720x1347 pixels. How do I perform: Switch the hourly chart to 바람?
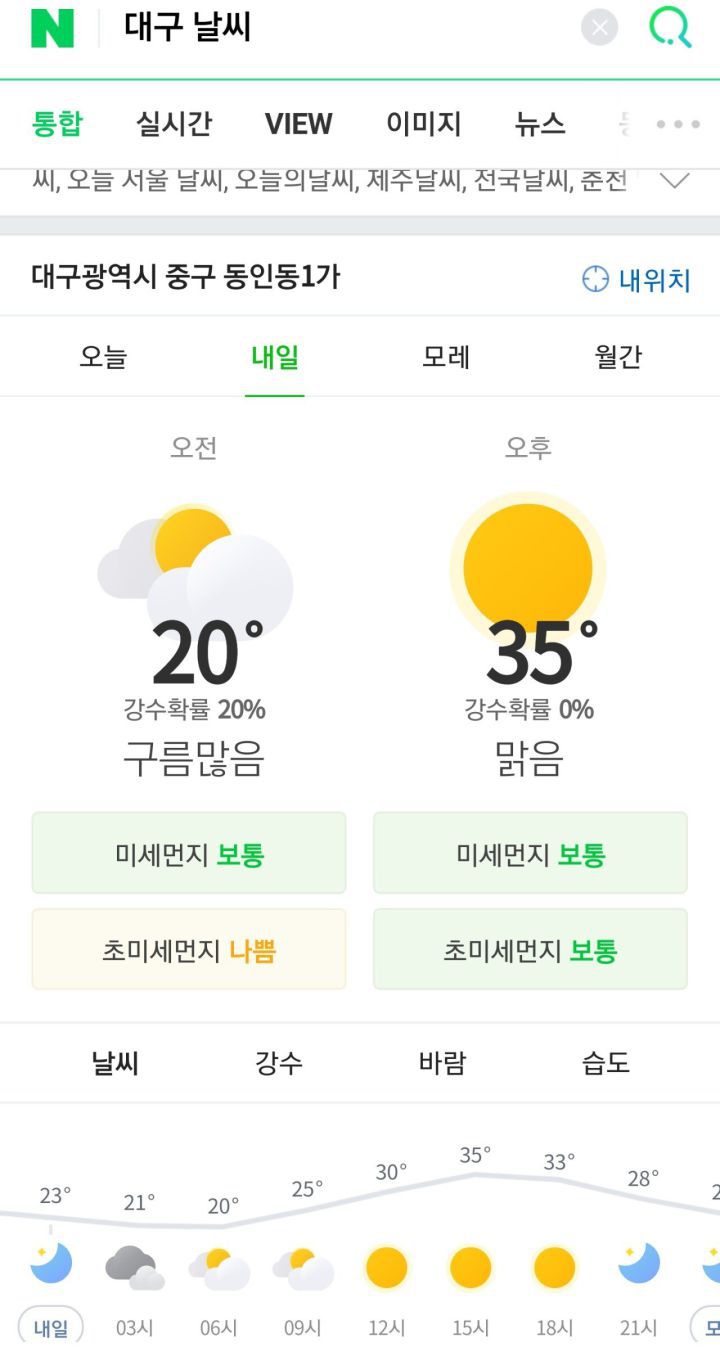pyautogui.click(x=442, y=1063)
